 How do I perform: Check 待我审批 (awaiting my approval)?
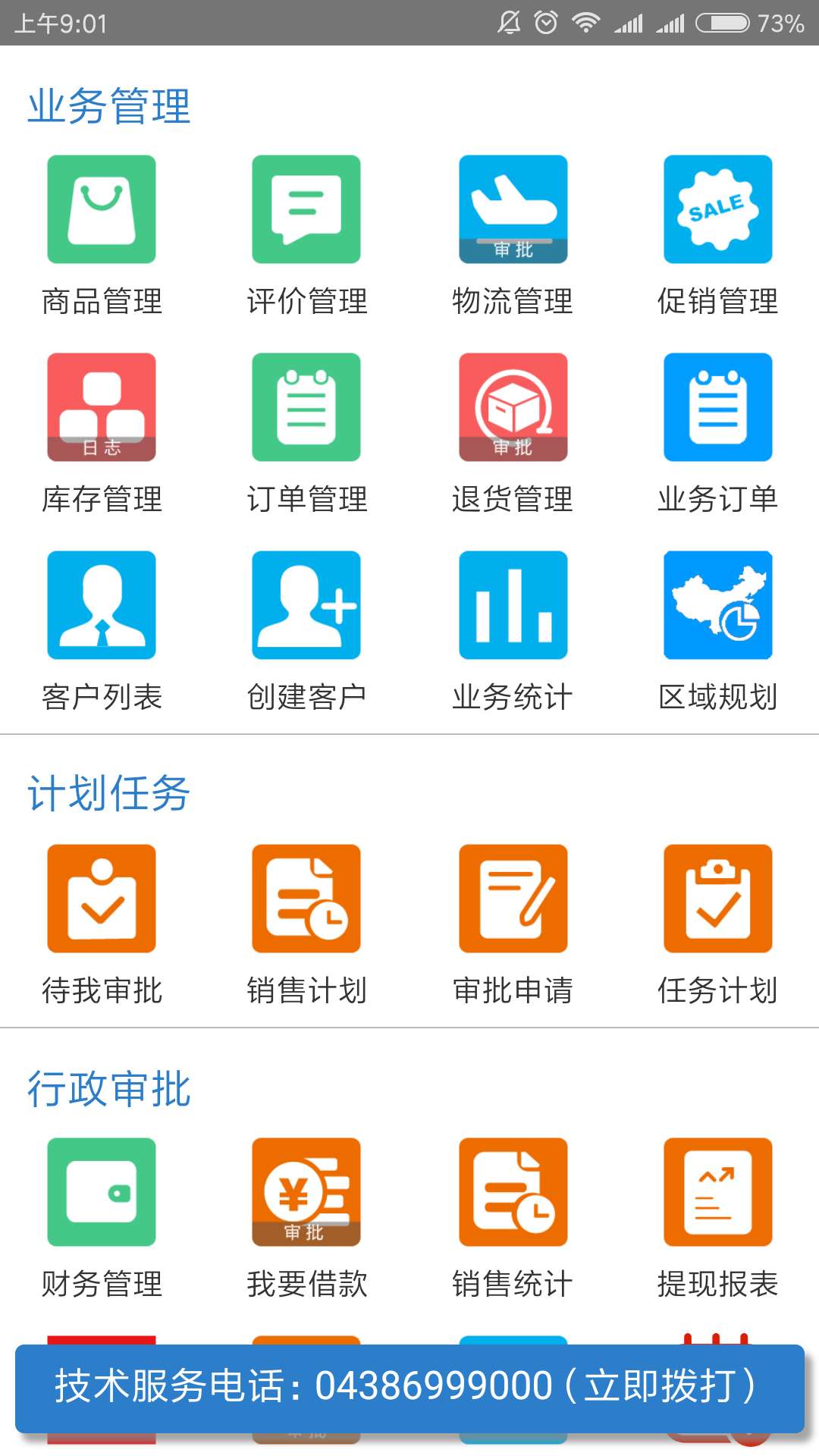pos(102,899)
